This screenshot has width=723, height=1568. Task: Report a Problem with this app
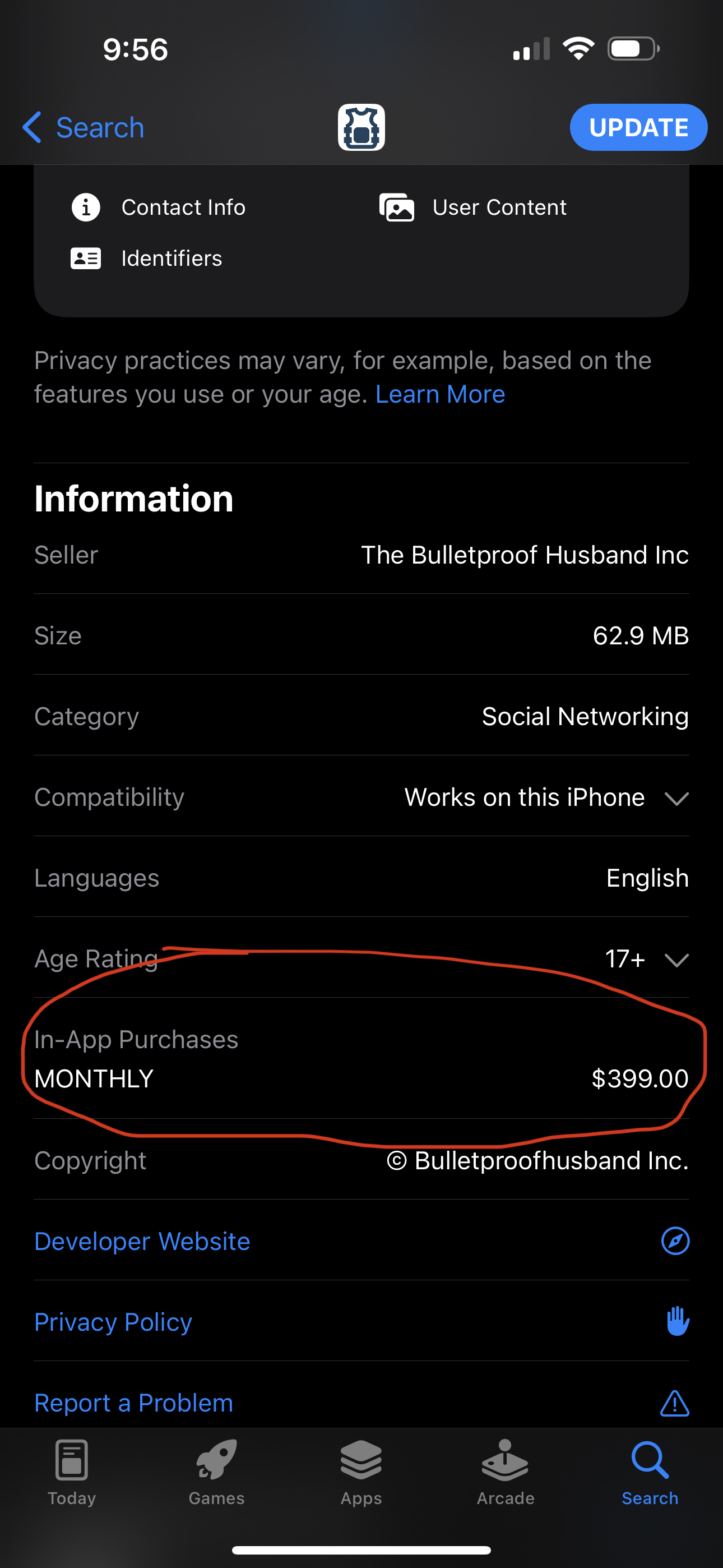click(134, 1403)
